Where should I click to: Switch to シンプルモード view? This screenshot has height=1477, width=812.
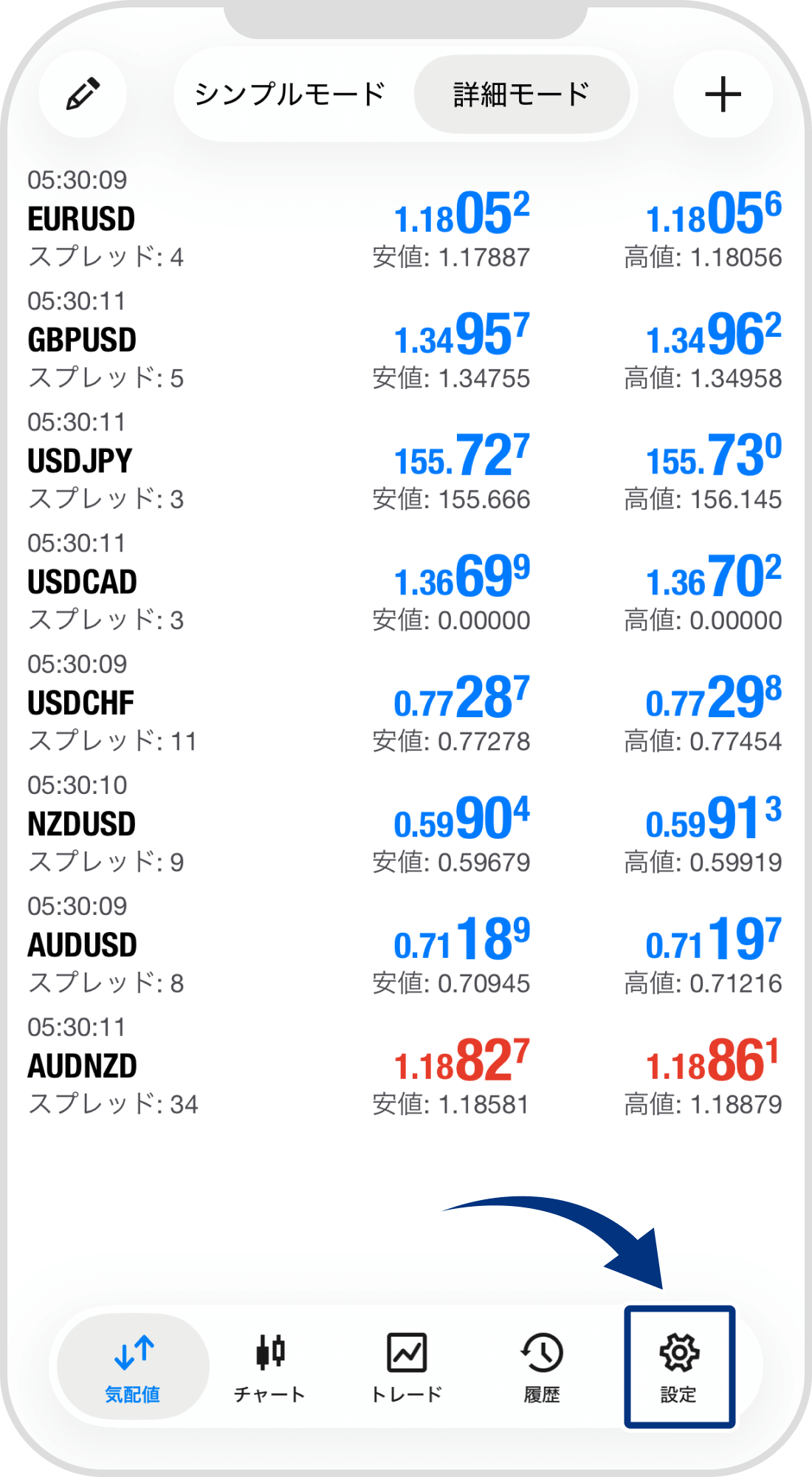pos(290,95)
